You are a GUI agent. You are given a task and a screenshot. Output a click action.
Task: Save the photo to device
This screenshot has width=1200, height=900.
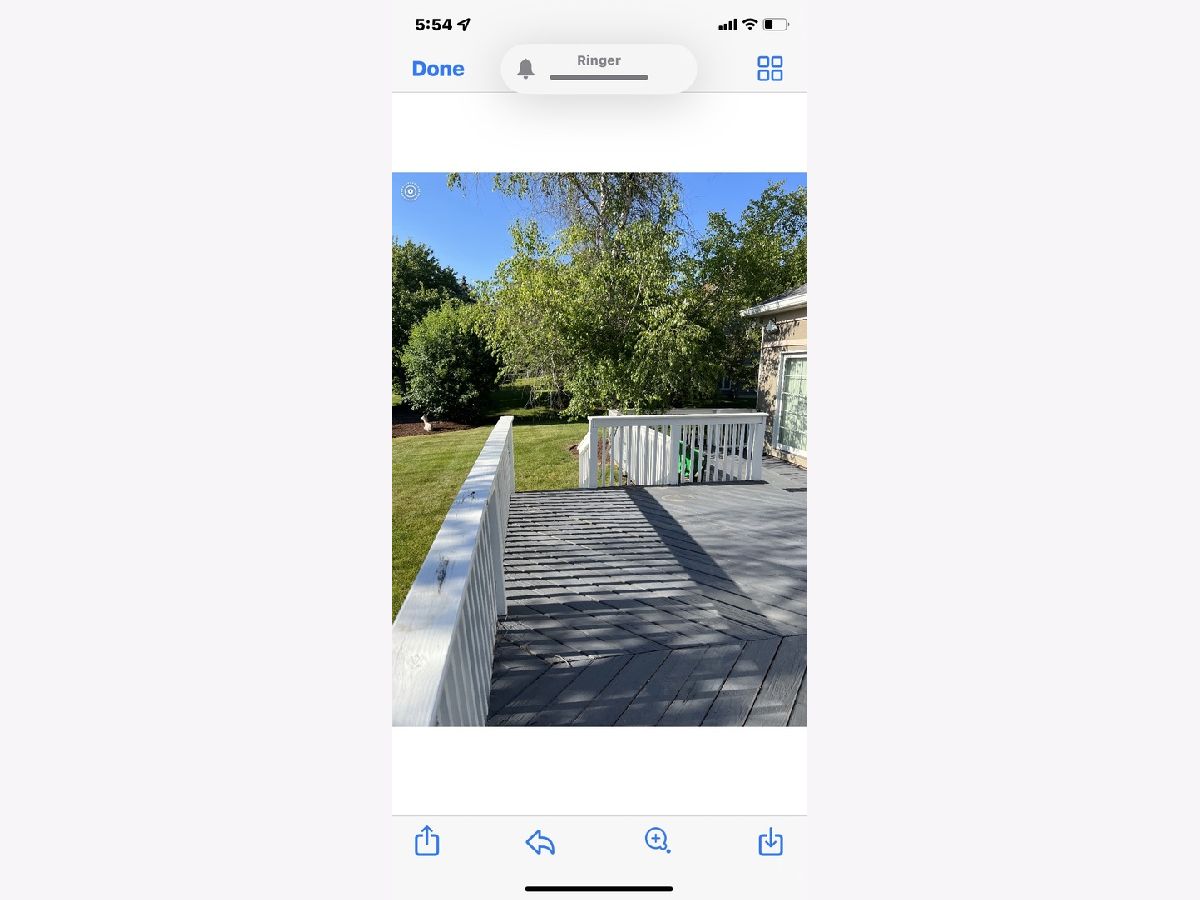coord(770,842)
